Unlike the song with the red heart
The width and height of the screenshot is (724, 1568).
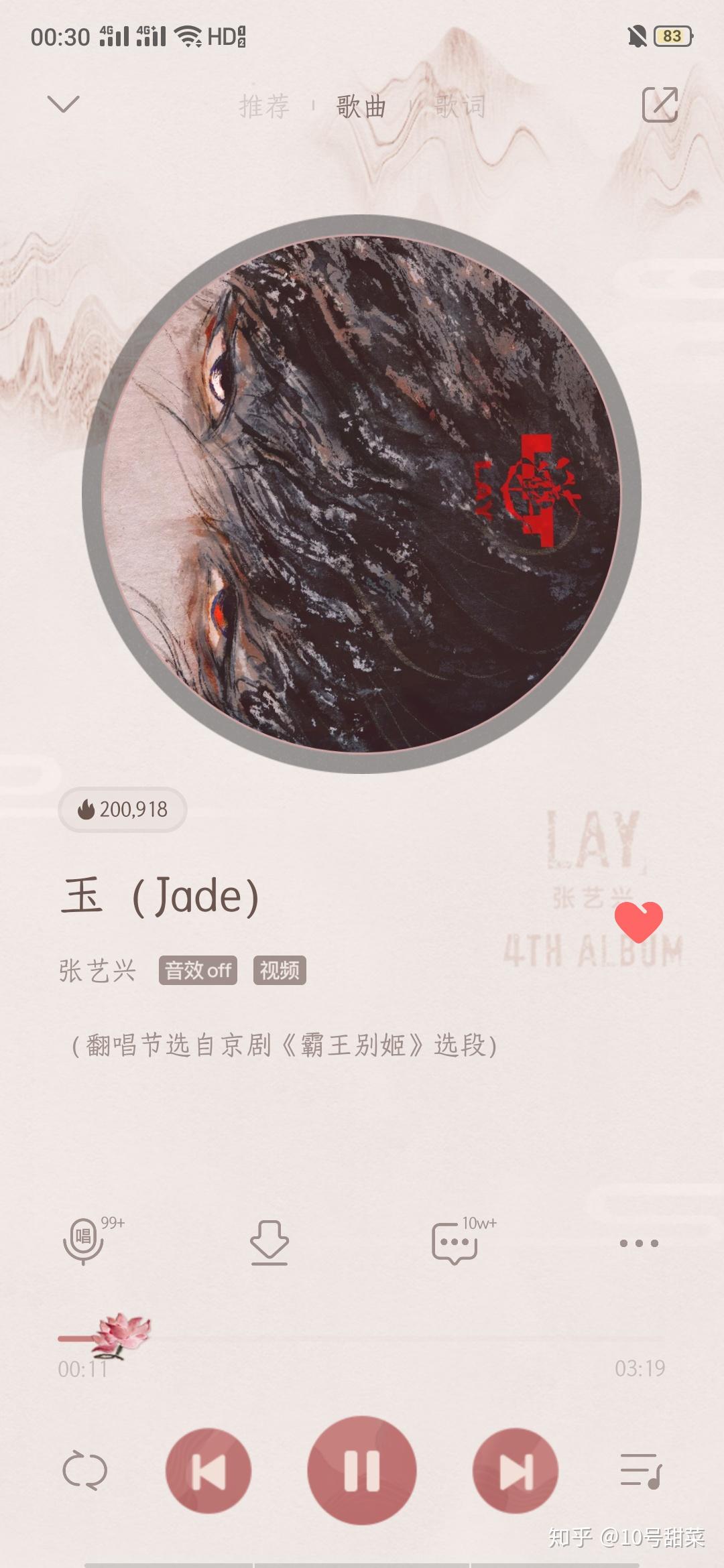coord(638,922)
